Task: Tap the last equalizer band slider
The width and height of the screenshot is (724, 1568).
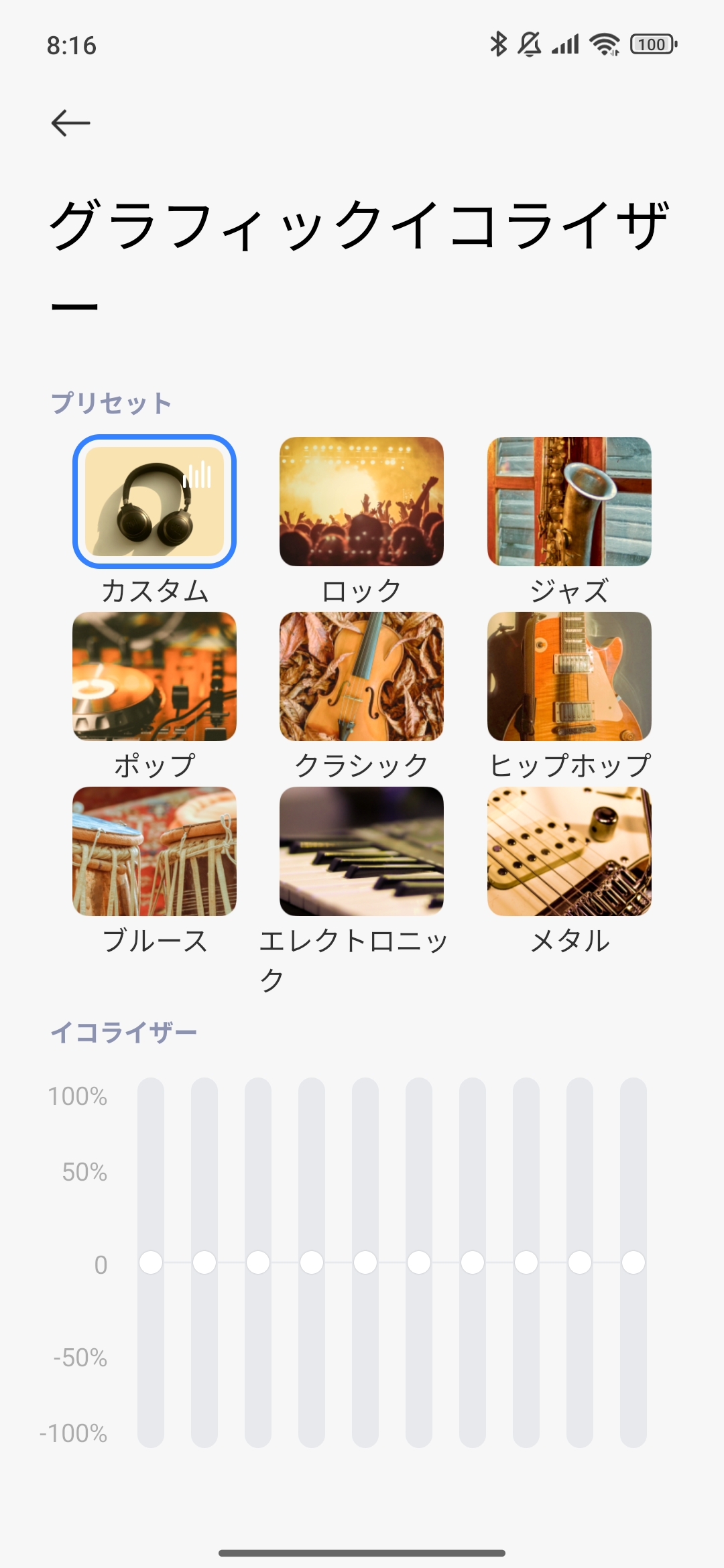Action: (x=633, y=1262)
